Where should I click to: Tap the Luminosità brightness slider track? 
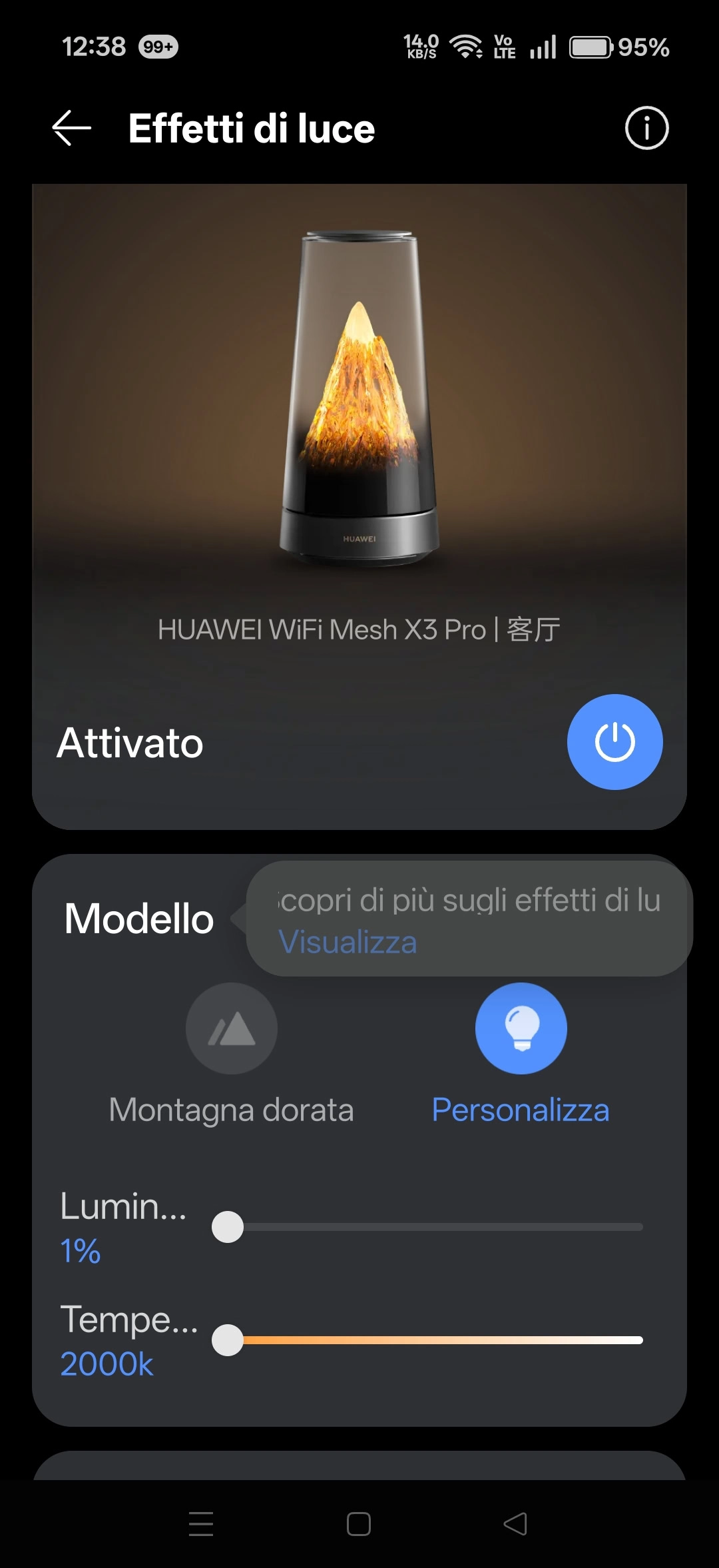pyautogui.click(x=427, y=1227)
